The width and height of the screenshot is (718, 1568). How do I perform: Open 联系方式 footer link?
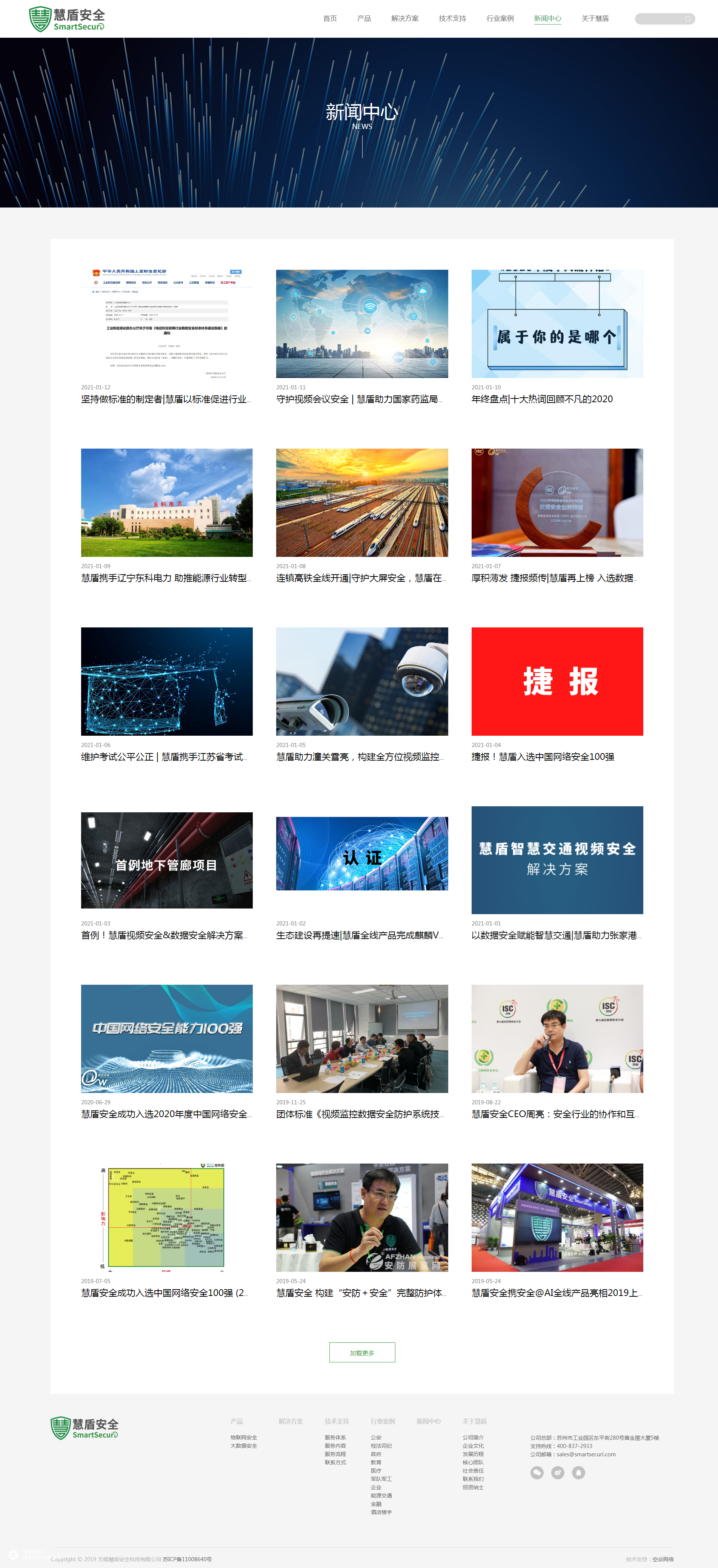335,1462
